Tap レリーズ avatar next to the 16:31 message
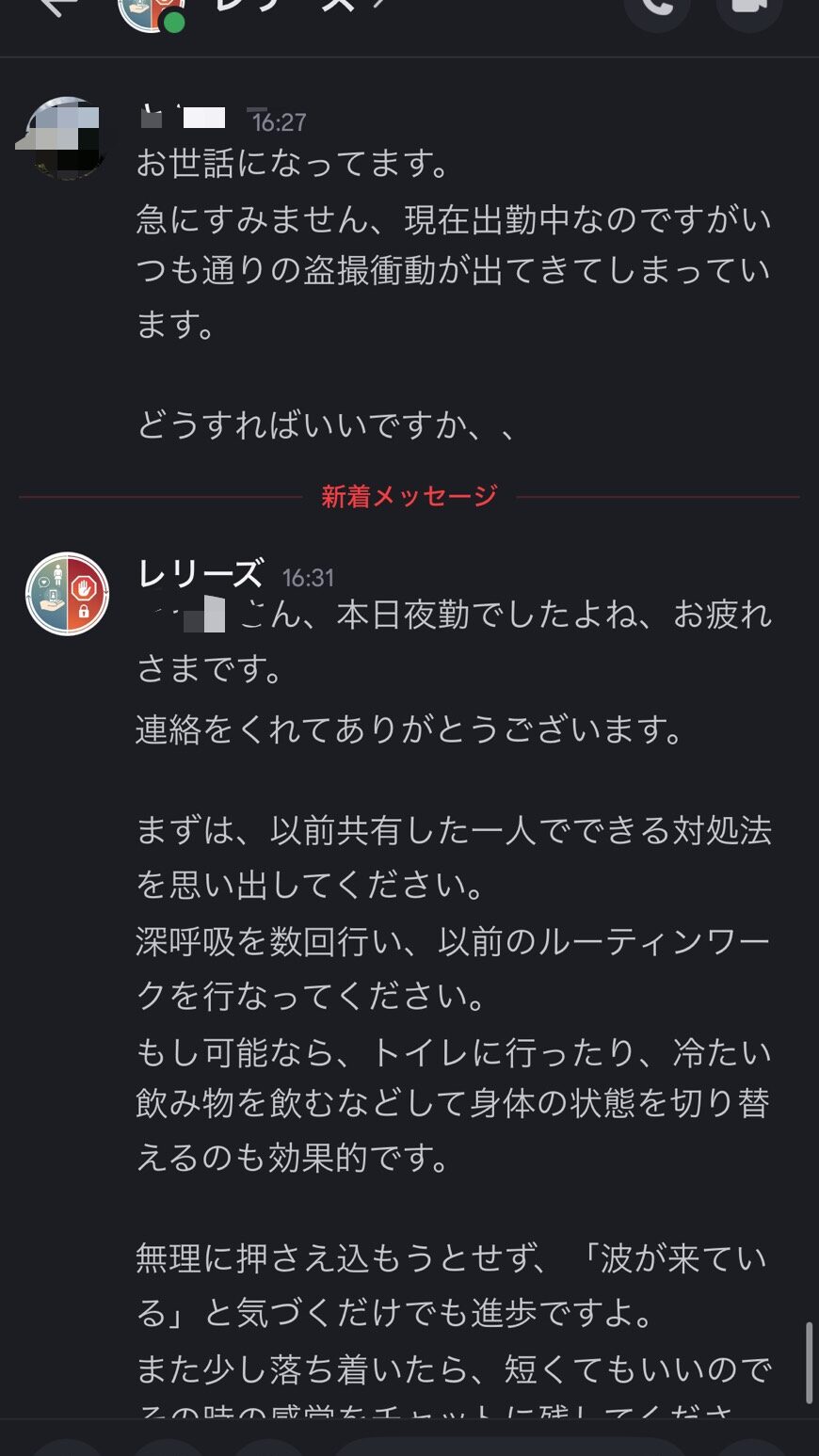The width and height of the screenshot is (819, 1456). tap(67, 594)
